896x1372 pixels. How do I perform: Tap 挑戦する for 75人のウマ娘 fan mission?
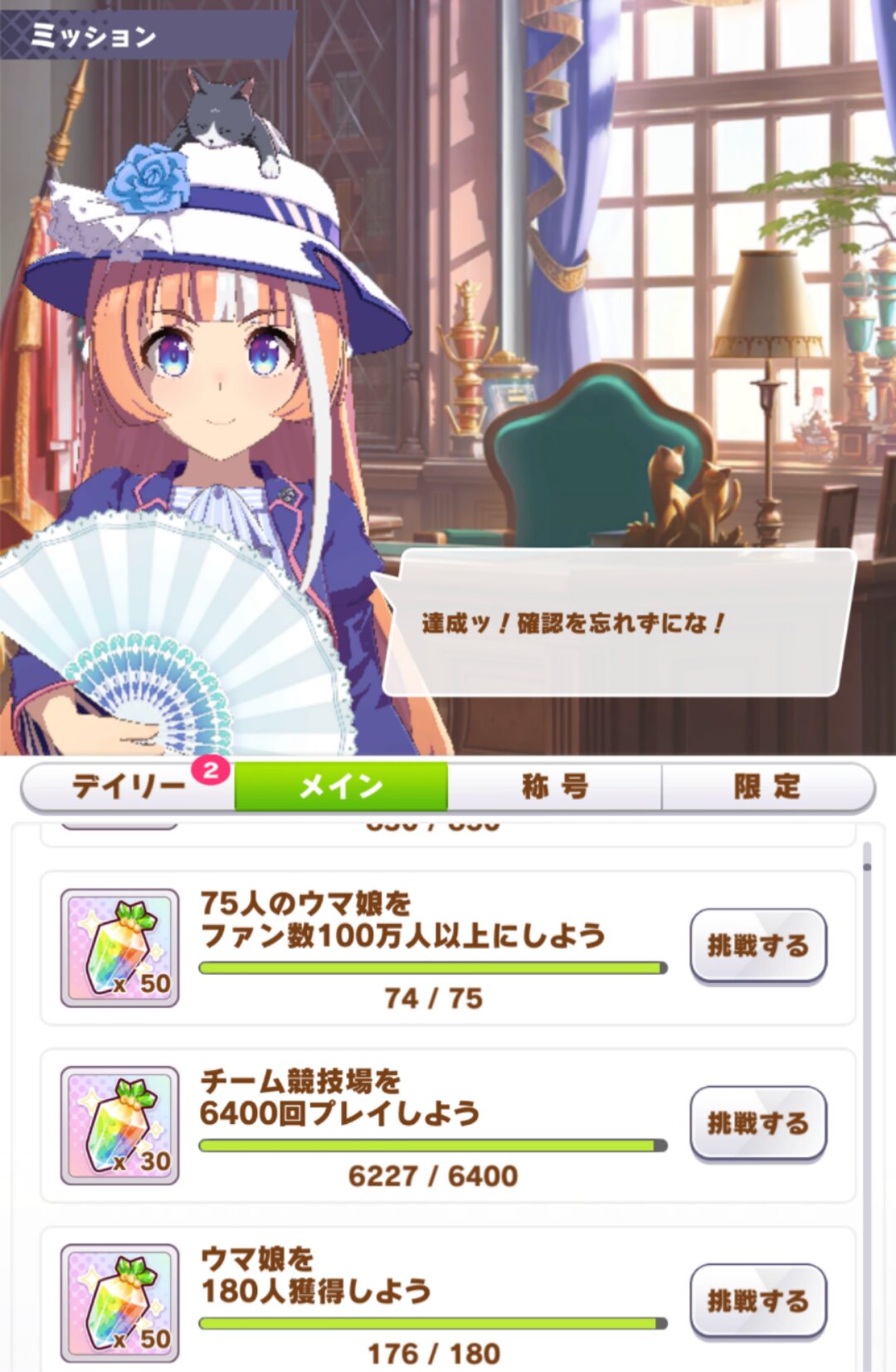(758, 946)
